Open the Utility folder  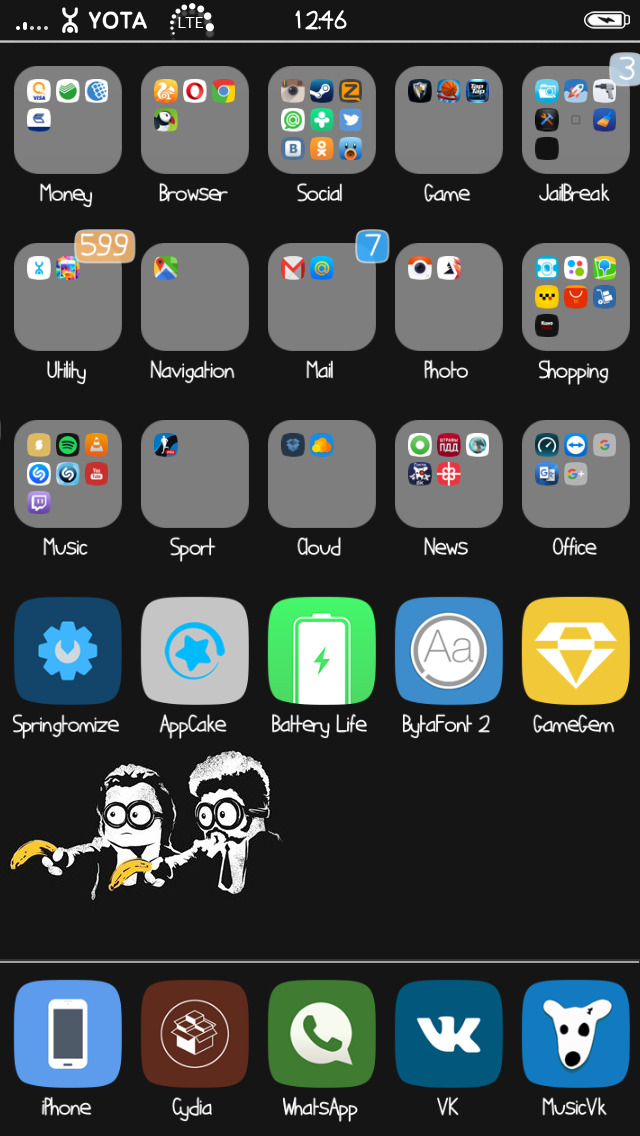(68, 297)
